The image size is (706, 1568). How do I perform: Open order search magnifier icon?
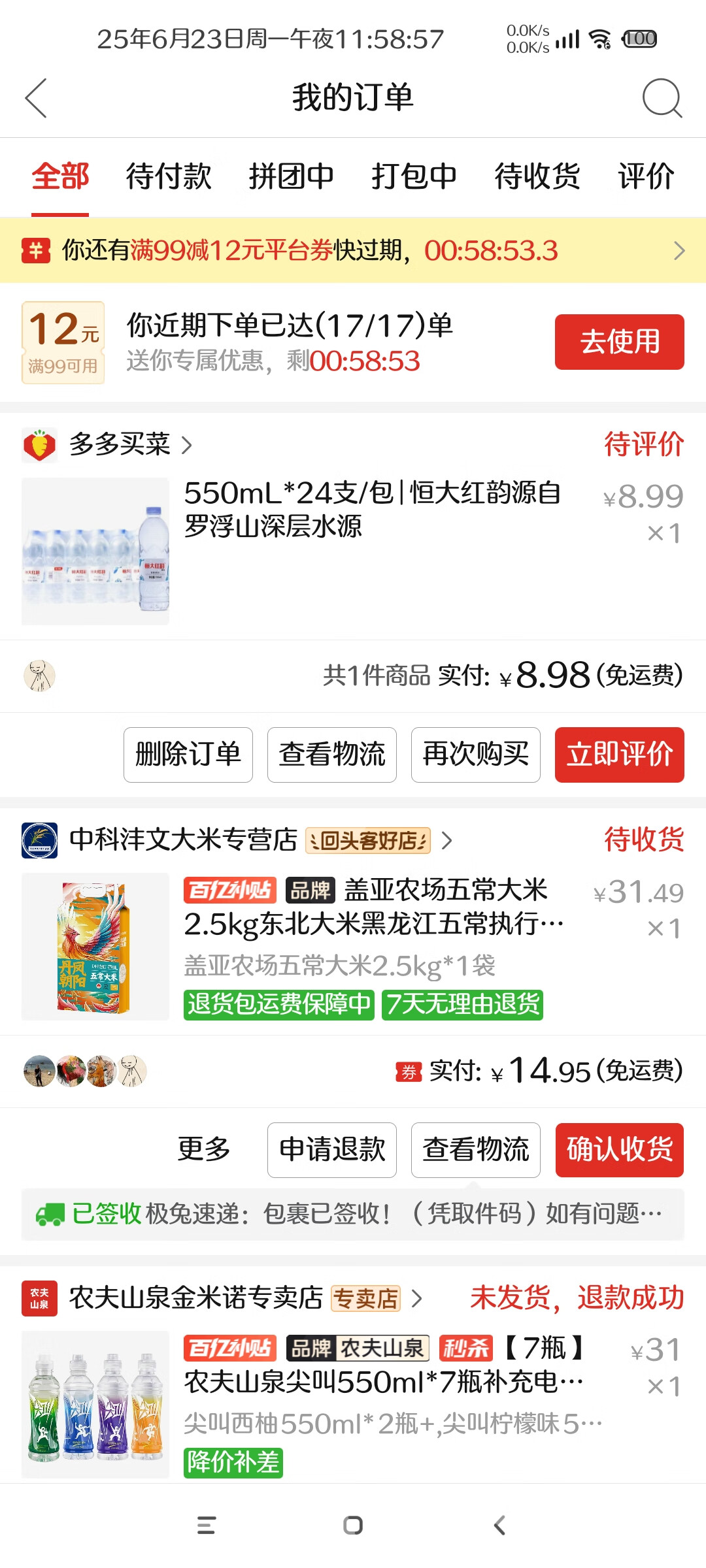(x=662, y=98)
